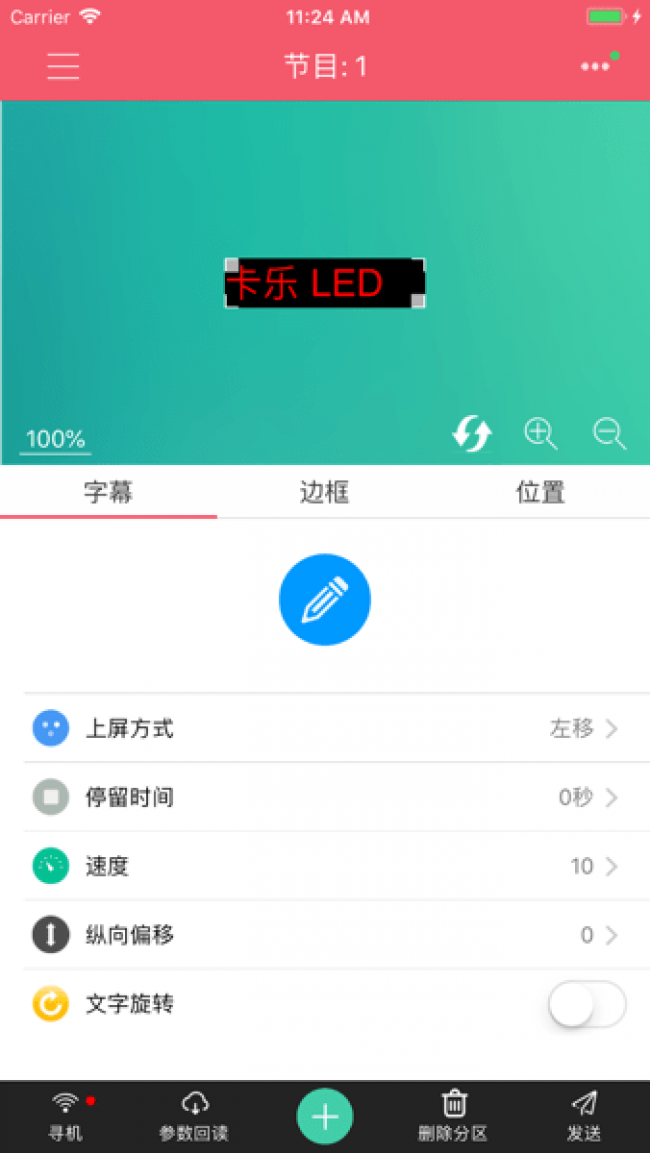Screen dimensions: 650x1153
Task: Tap 参数回读 in the bottom bar
Action: tap(194, 1116)
